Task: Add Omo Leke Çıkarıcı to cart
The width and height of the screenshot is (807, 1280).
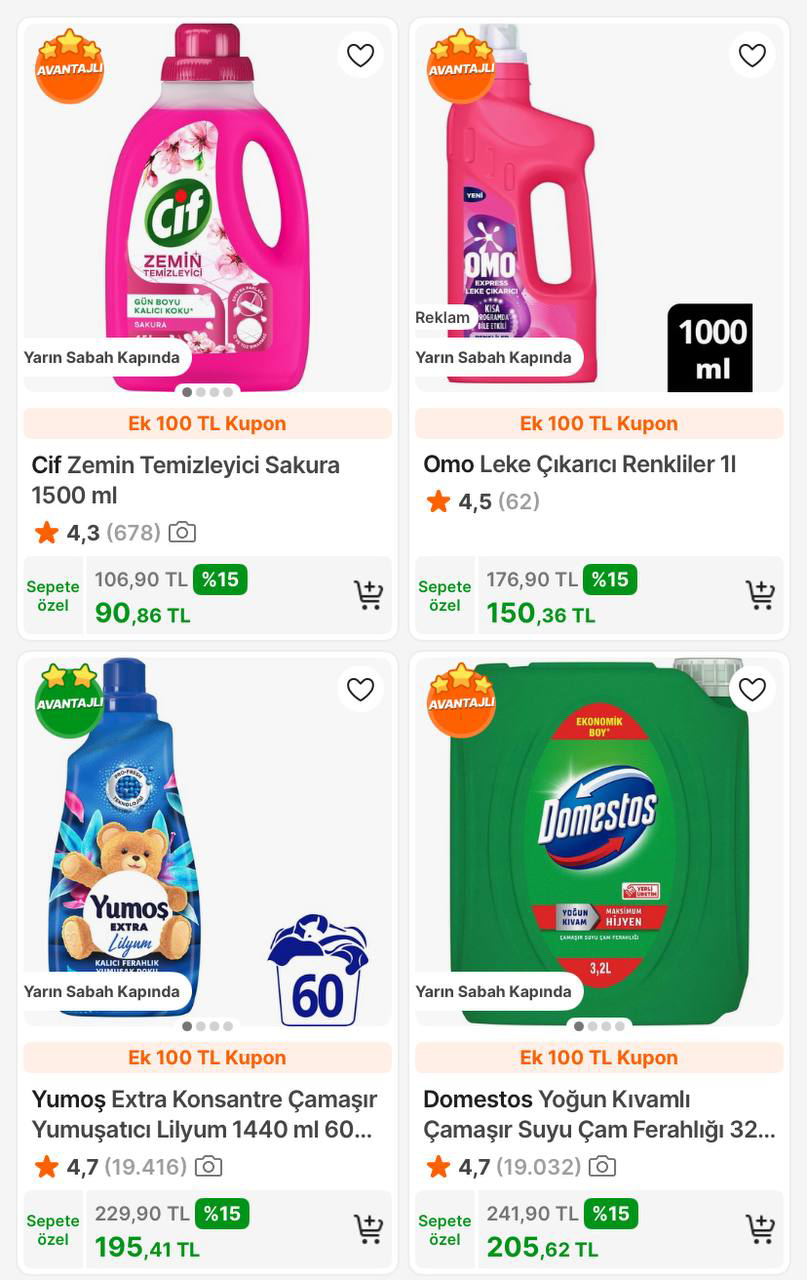Action: [761, 595]
